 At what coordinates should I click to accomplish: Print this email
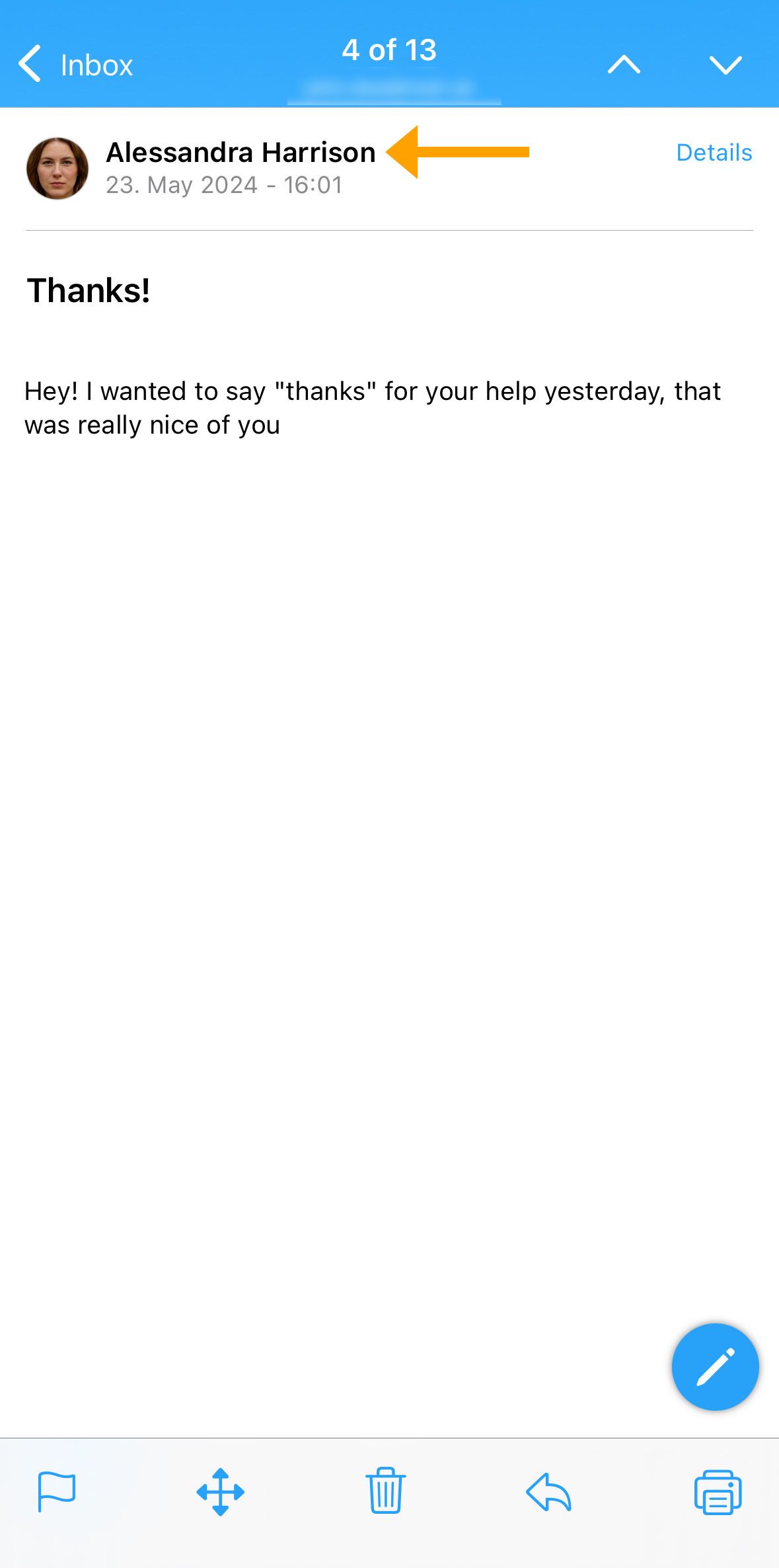pyautogui.click(x=718, y=1492)
